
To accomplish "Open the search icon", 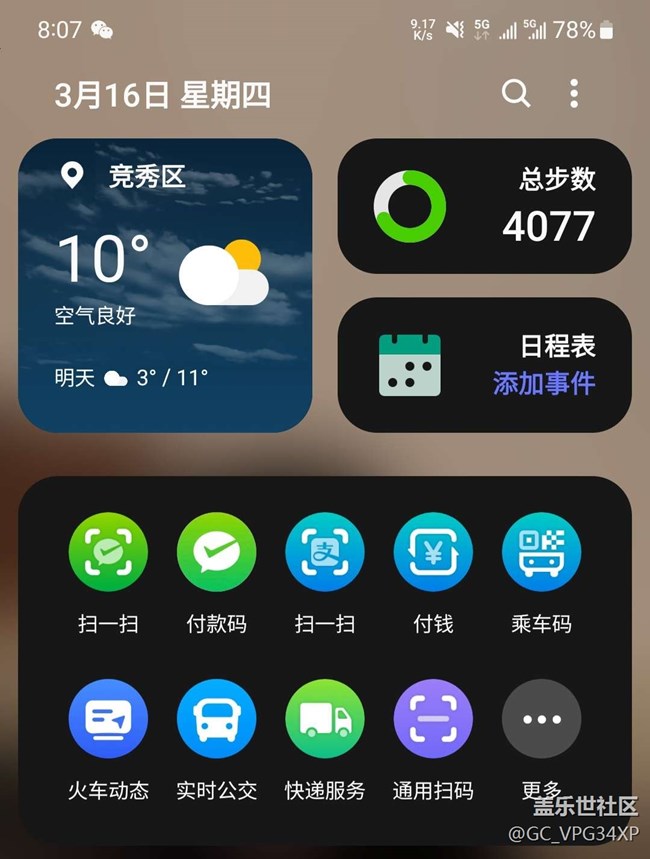I will (x=516, y=94).
